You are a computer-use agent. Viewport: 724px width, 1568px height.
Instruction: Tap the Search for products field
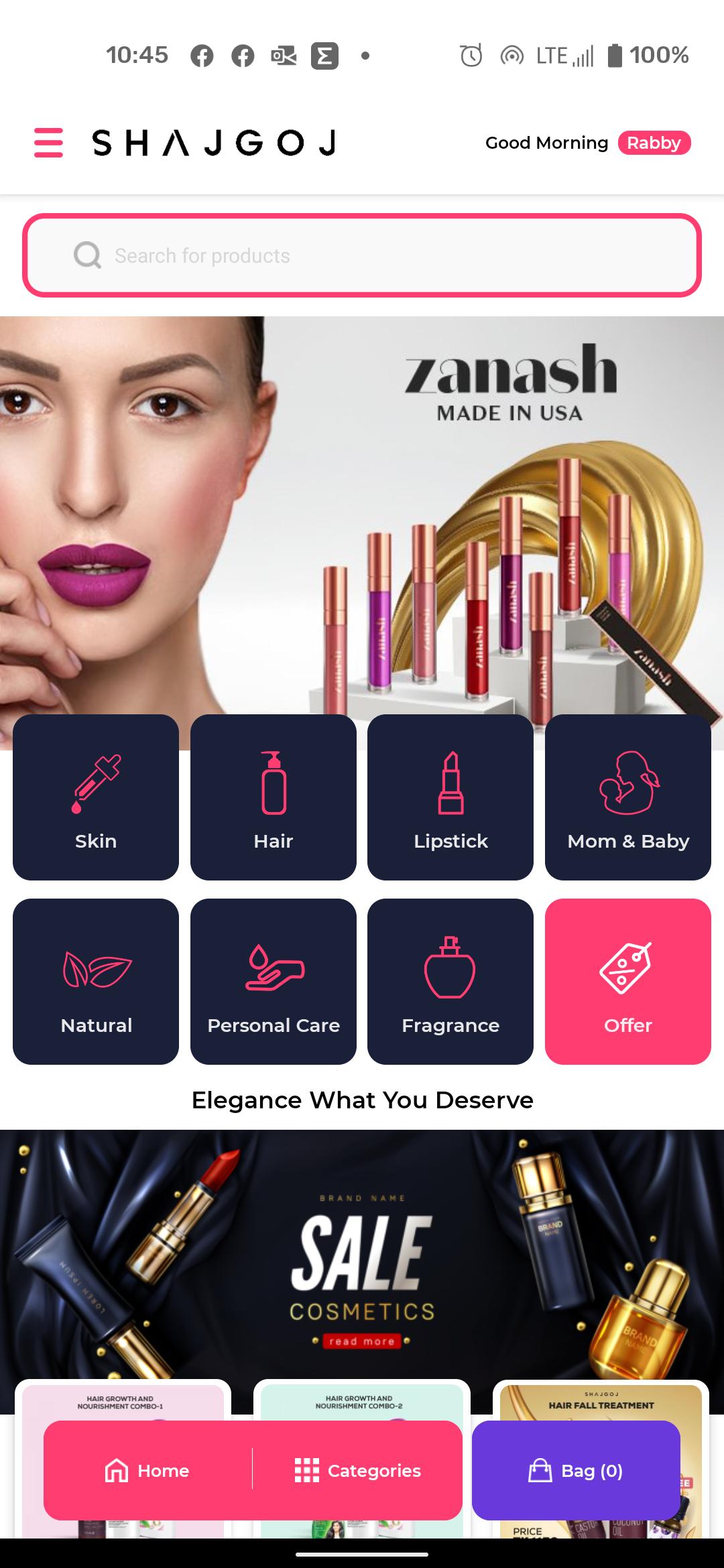point(362,255)
